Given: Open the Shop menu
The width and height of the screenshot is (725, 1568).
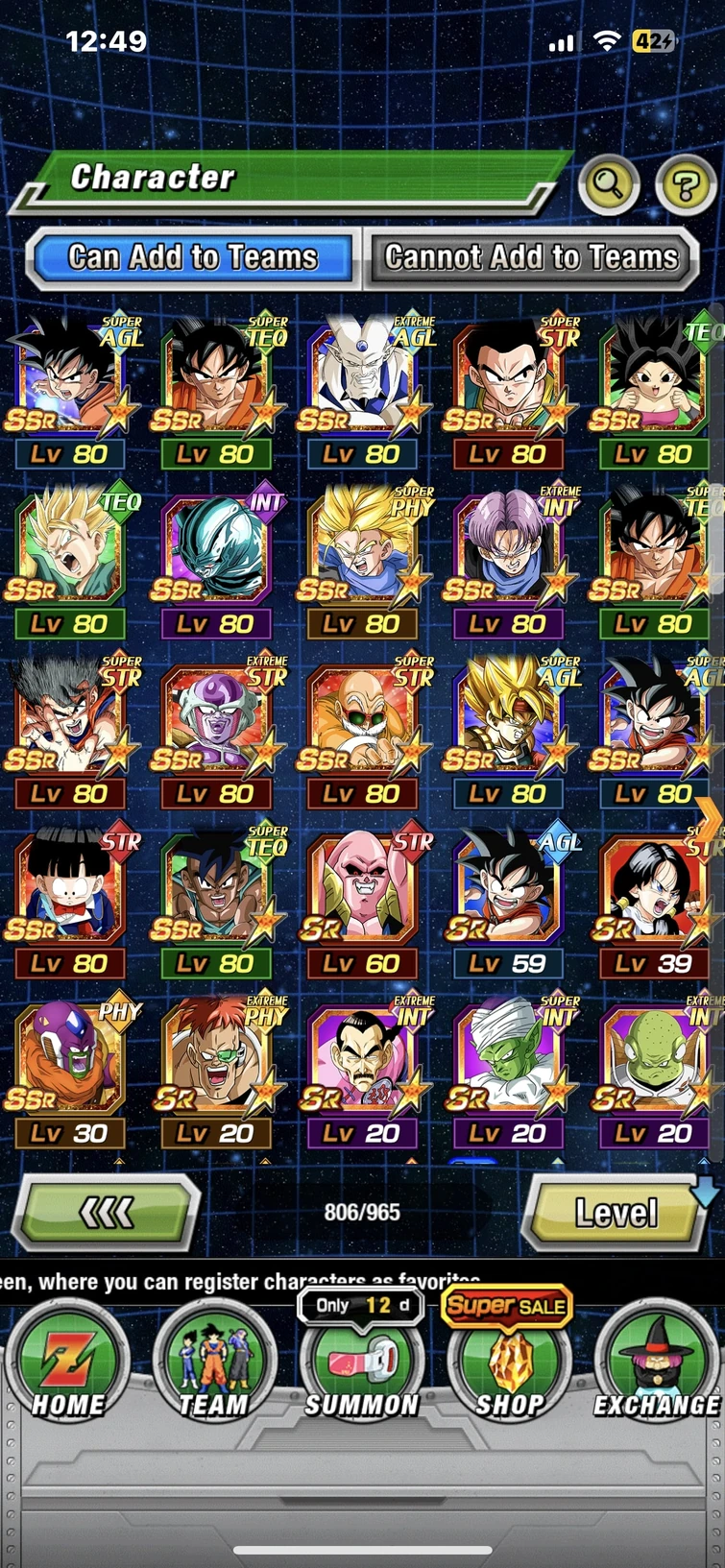Looking at the screenshot, I should tap(510, 1363).
